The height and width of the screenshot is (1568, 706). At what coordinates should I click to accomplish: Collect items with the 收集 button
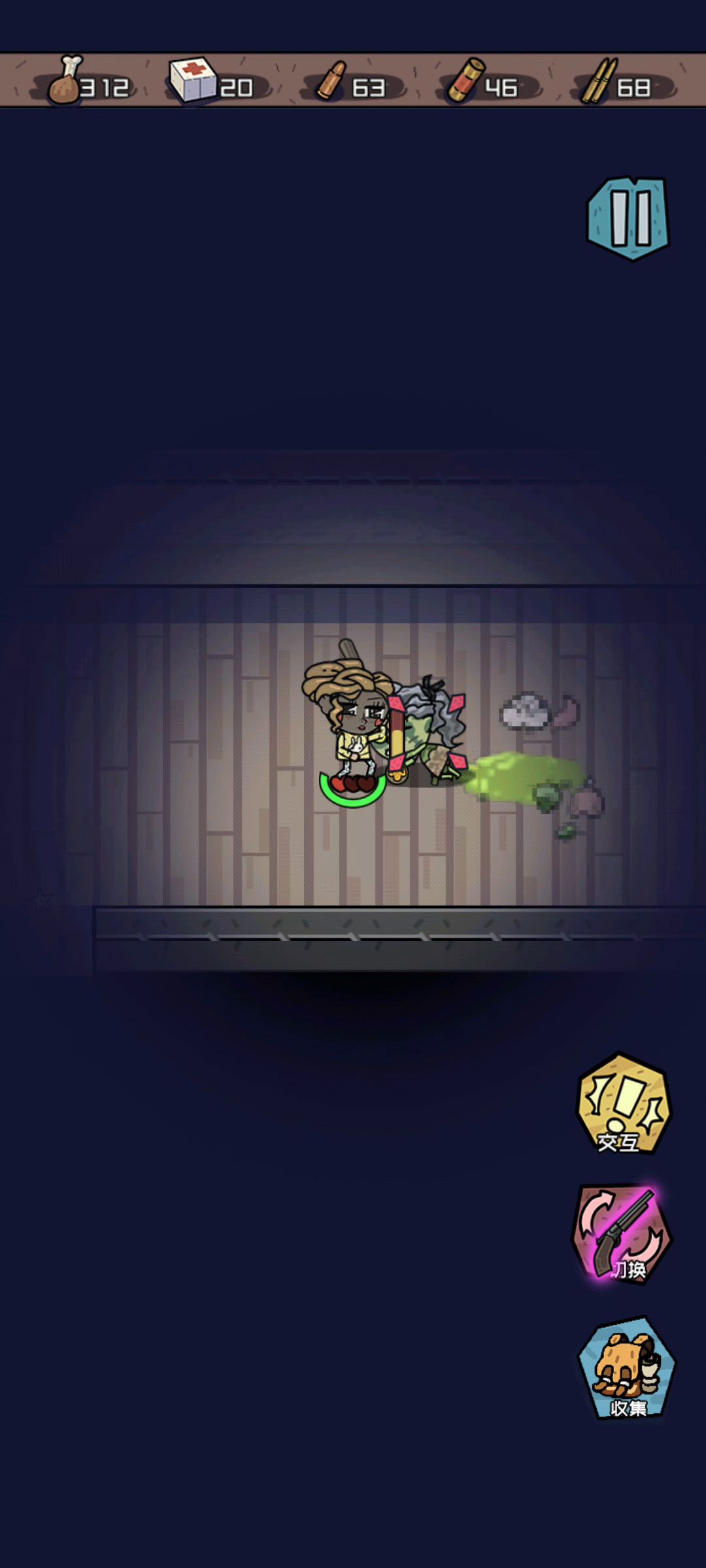click(x=626, y=1368)
